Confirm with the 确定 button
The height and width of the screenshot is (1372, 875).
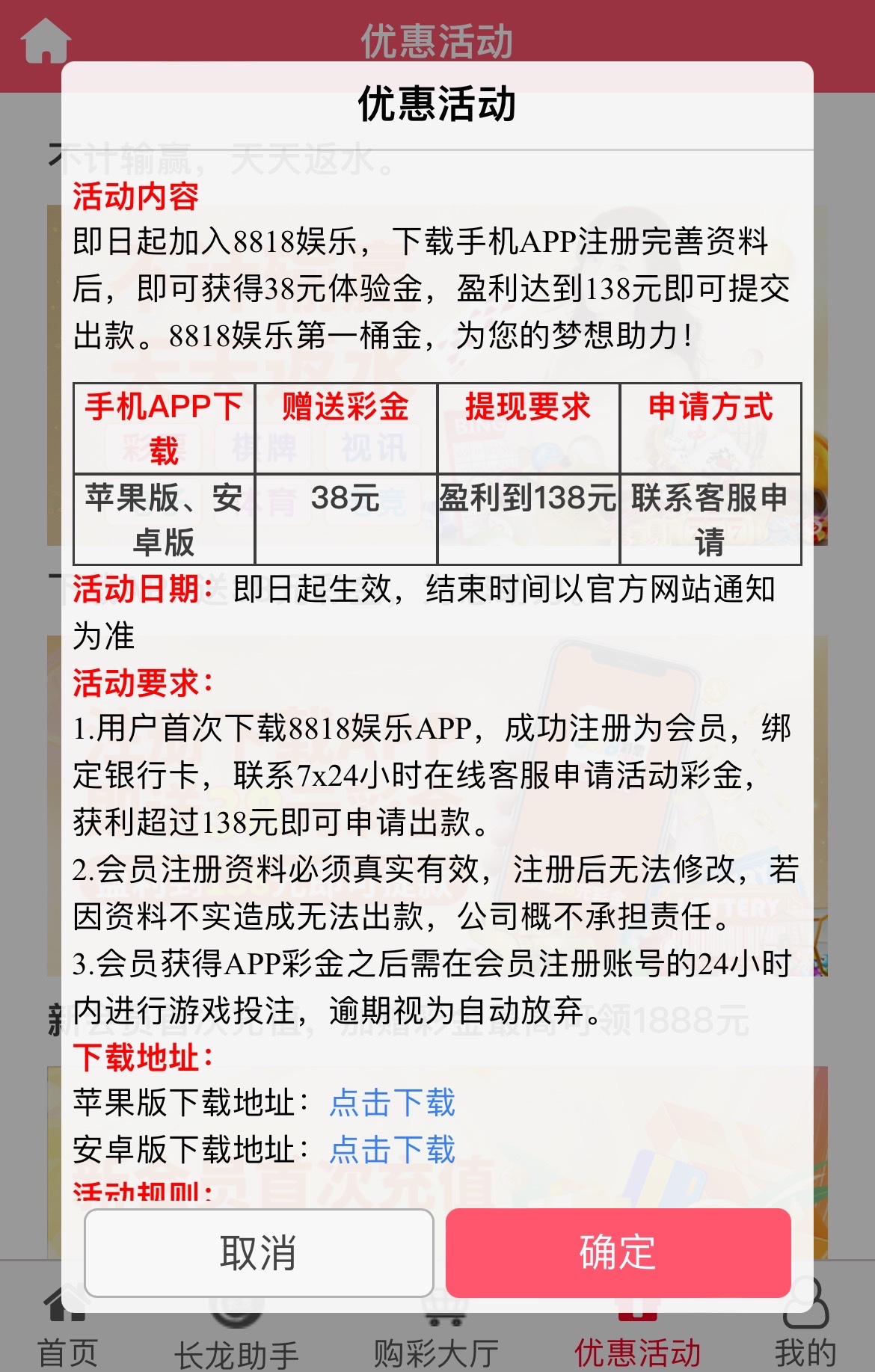(x=618, y=1253)
